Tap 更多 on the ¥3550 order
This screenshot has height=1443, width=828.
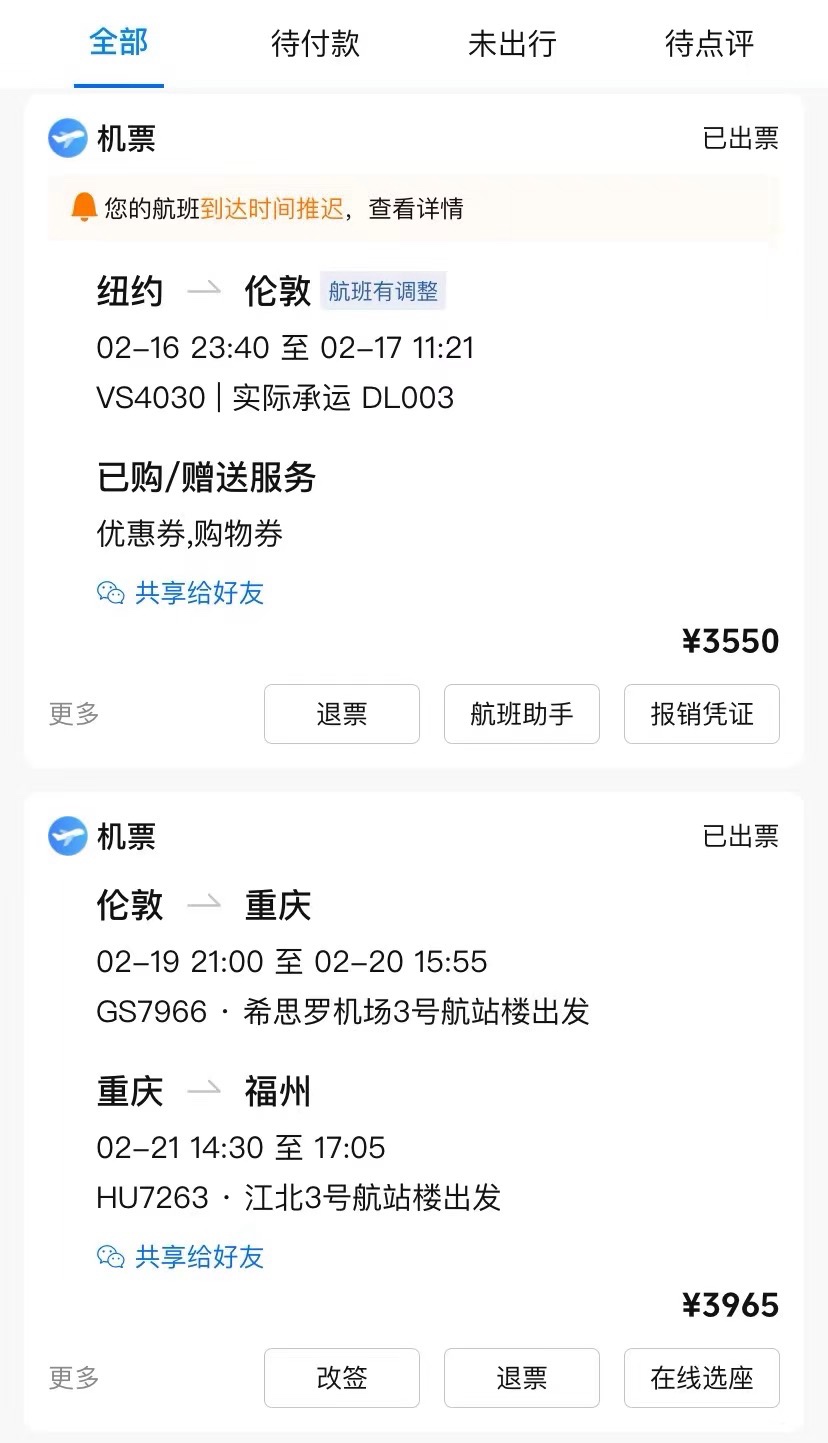74,714
